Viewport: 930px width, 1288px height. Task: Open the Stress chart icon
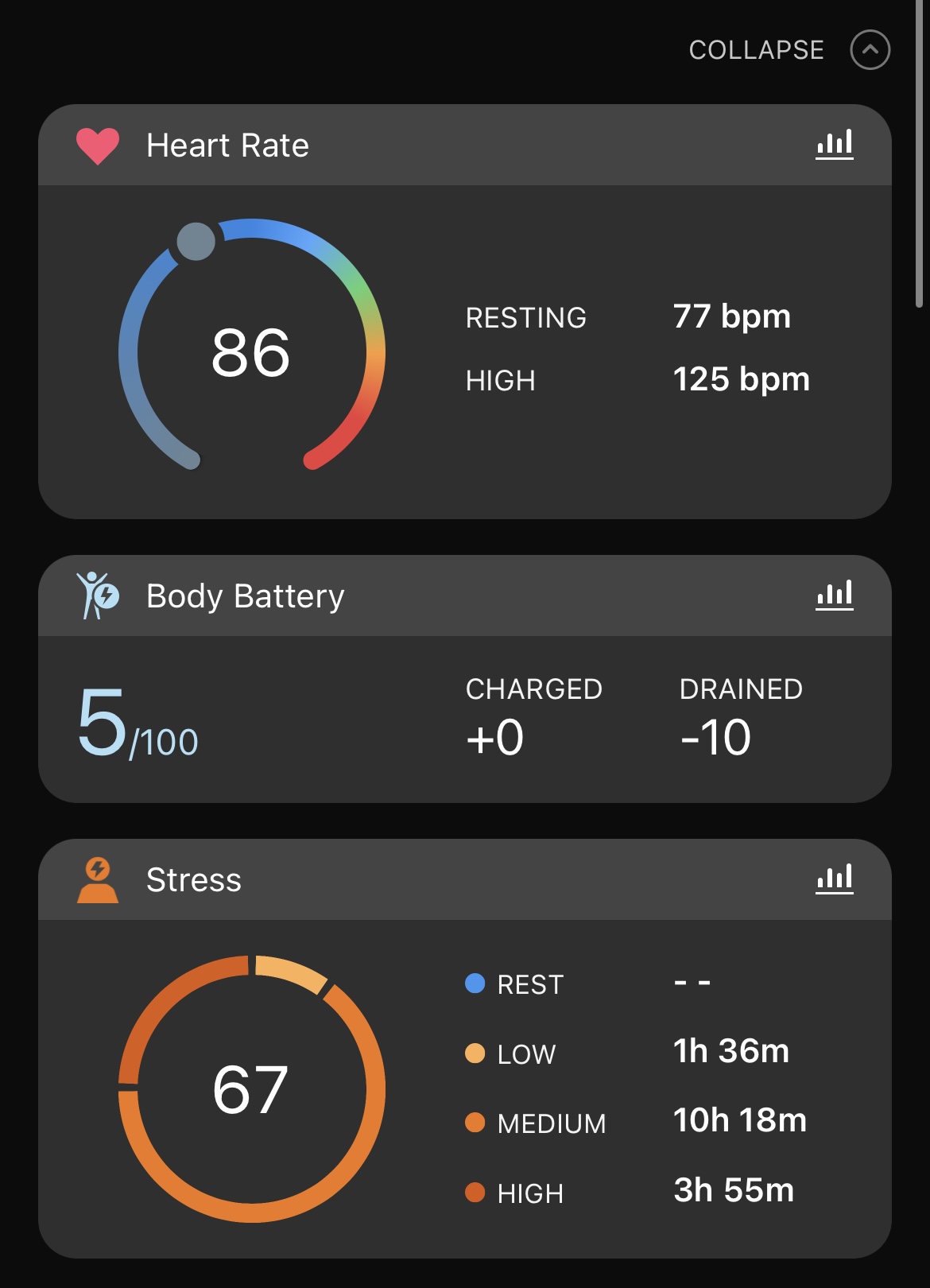coord(834,879)
